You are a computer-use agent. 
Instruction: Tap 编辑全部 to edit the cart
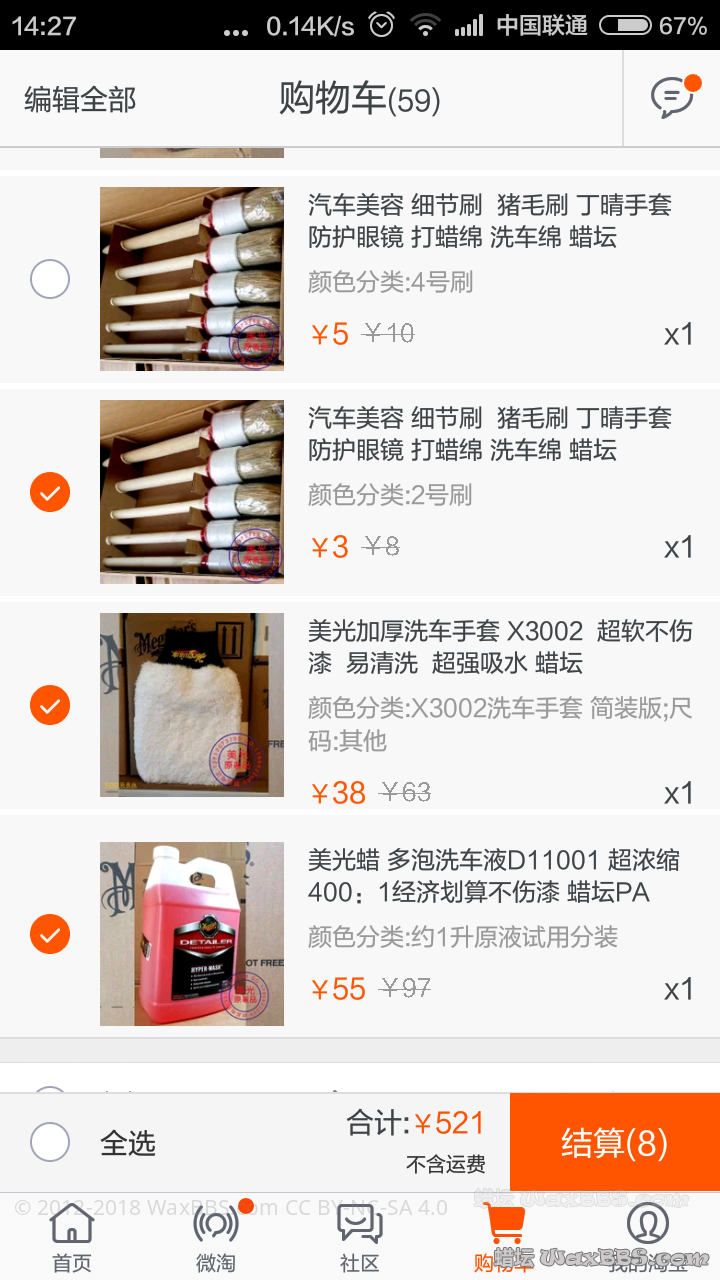click(80, 100)
